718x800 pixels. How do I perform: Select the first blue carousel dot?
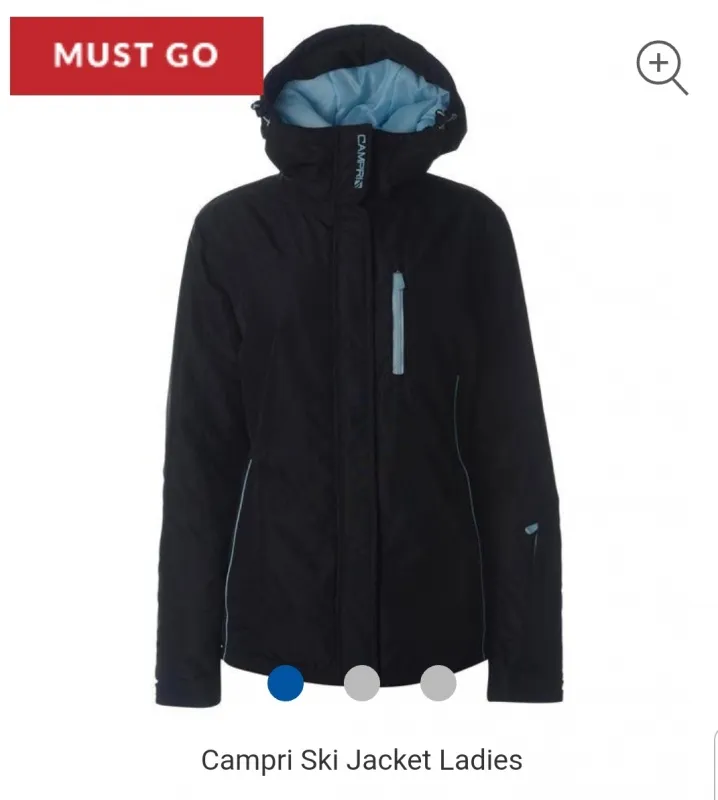point(285,683)
